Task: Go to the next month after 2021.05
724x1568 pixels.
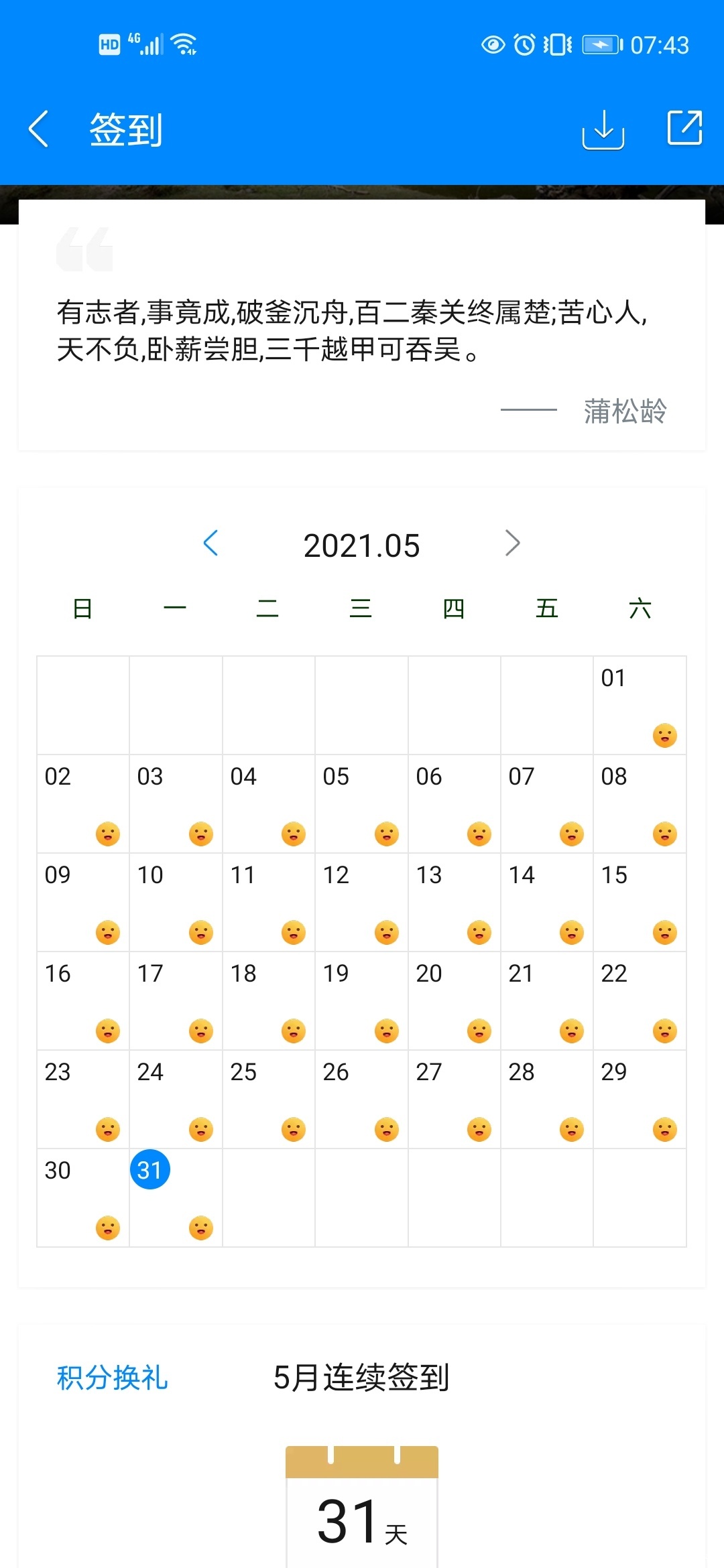Action: [x=513, y=543]
